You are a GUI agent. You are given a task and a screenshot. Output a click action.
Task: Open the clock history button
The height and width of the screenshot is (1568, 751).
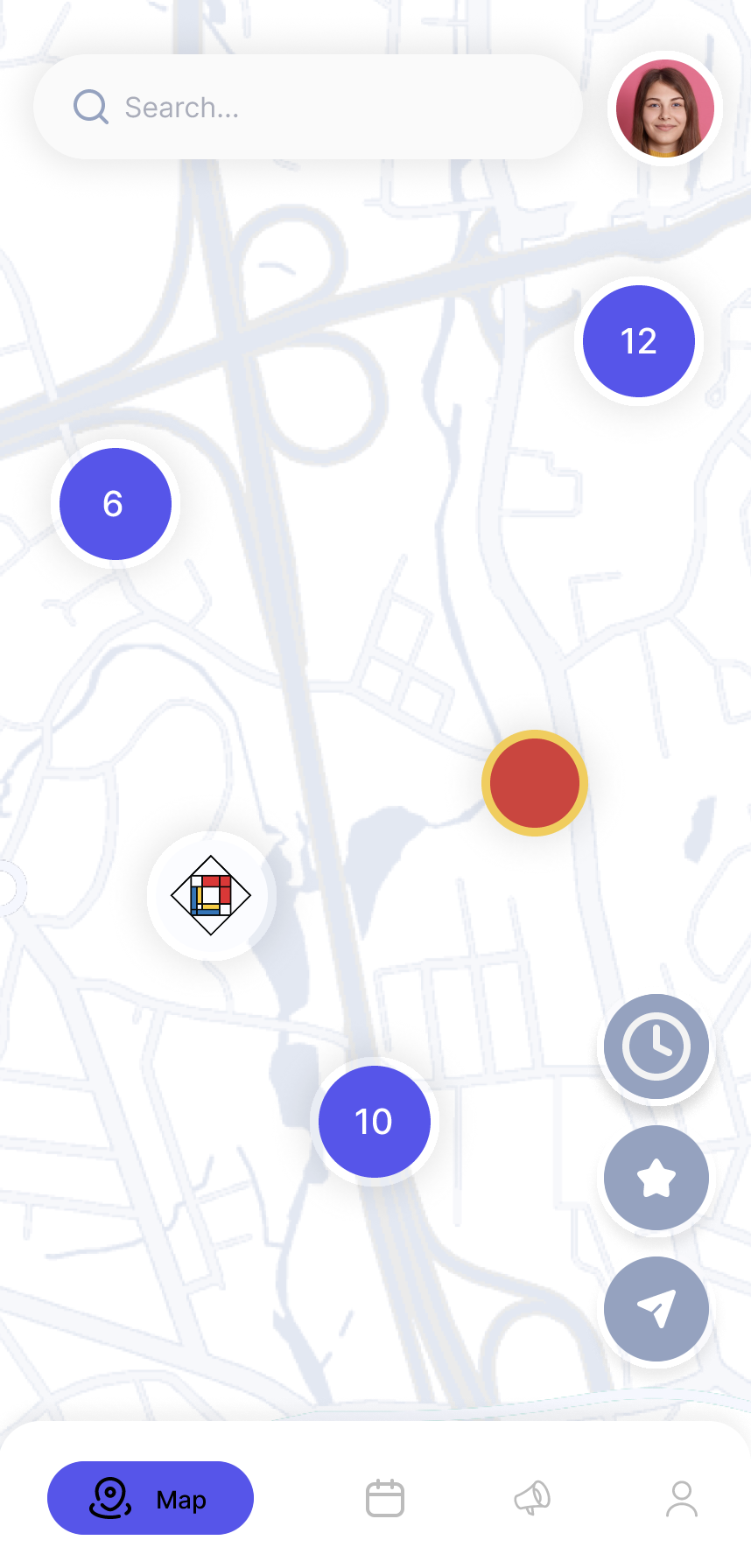click(656, 1046)
